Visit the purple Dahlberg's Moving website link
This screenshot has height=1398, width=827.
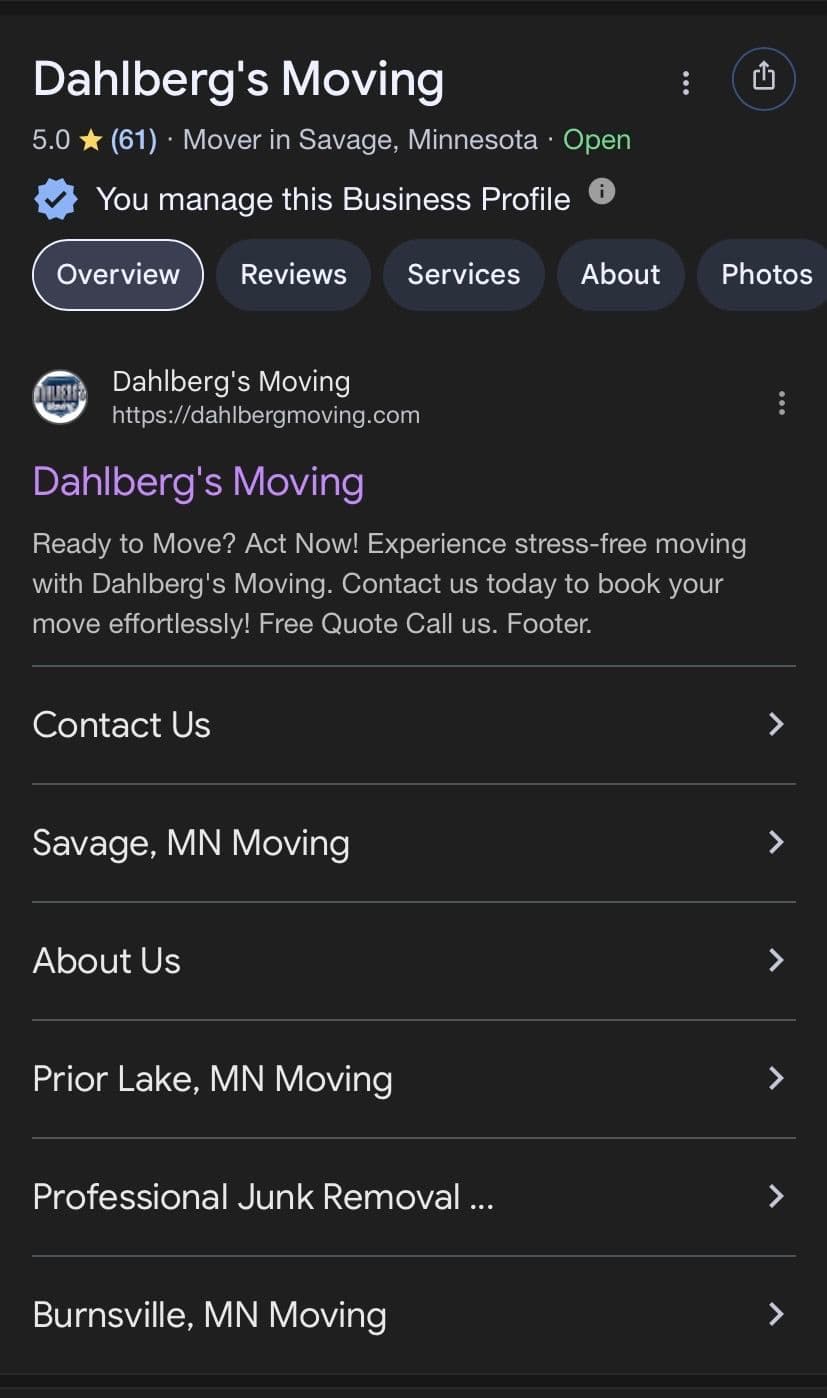click(x=198, y=482)
